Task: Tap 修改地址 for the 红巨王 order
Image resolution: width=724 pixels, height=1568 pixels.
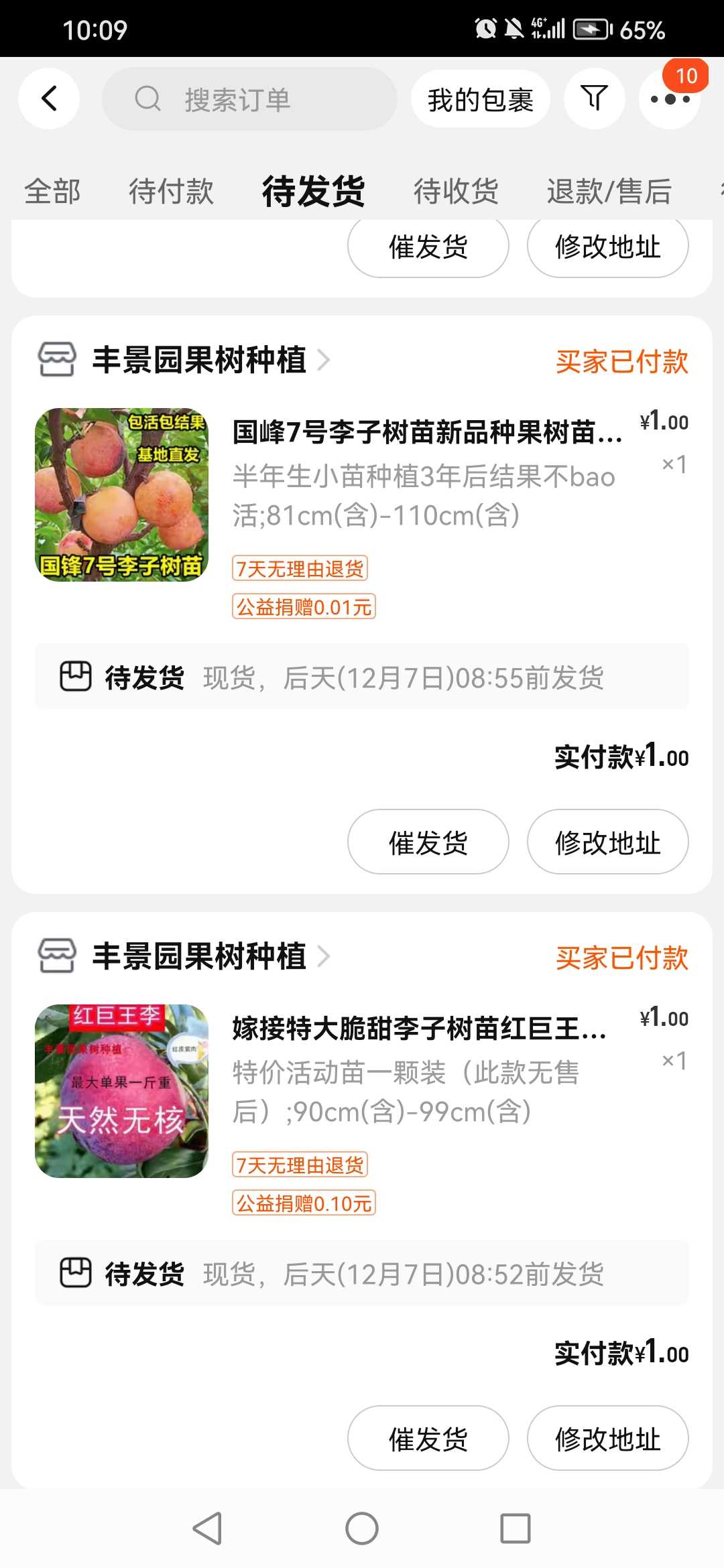Action: pyautogui.click(x=607, y=1438)
